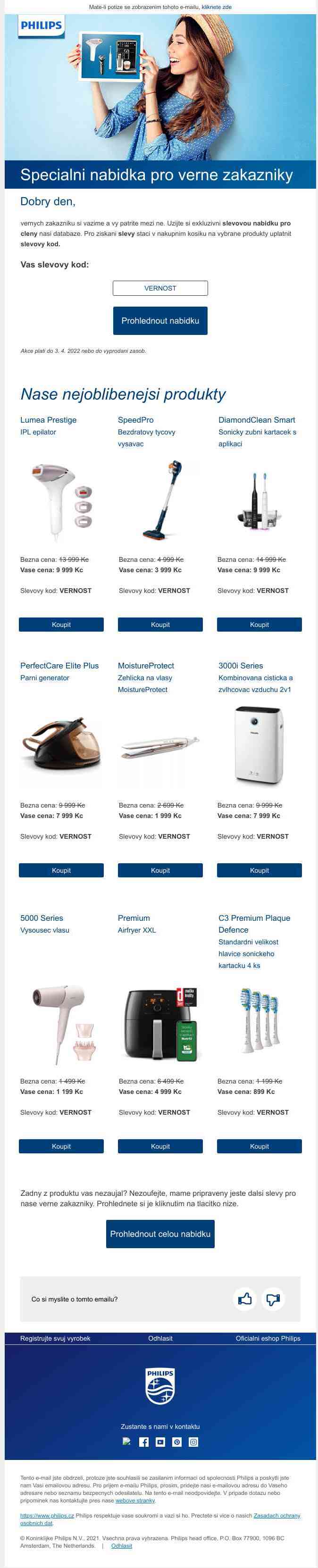Tap Koupit under 3000i Series purifier
318x1568 pixels.
click(x=259, y=870)
